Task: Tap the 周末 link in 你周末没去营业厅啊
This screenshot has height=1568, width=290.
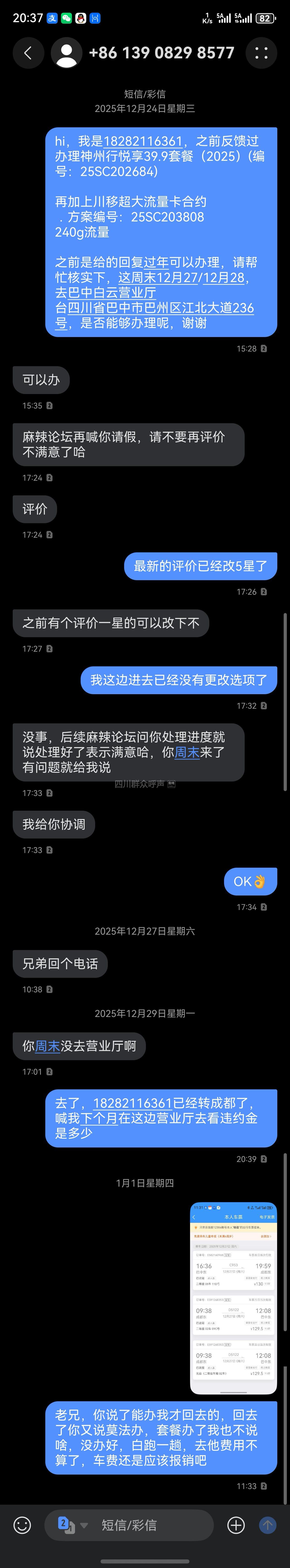Action: [x=48, y=1046]
